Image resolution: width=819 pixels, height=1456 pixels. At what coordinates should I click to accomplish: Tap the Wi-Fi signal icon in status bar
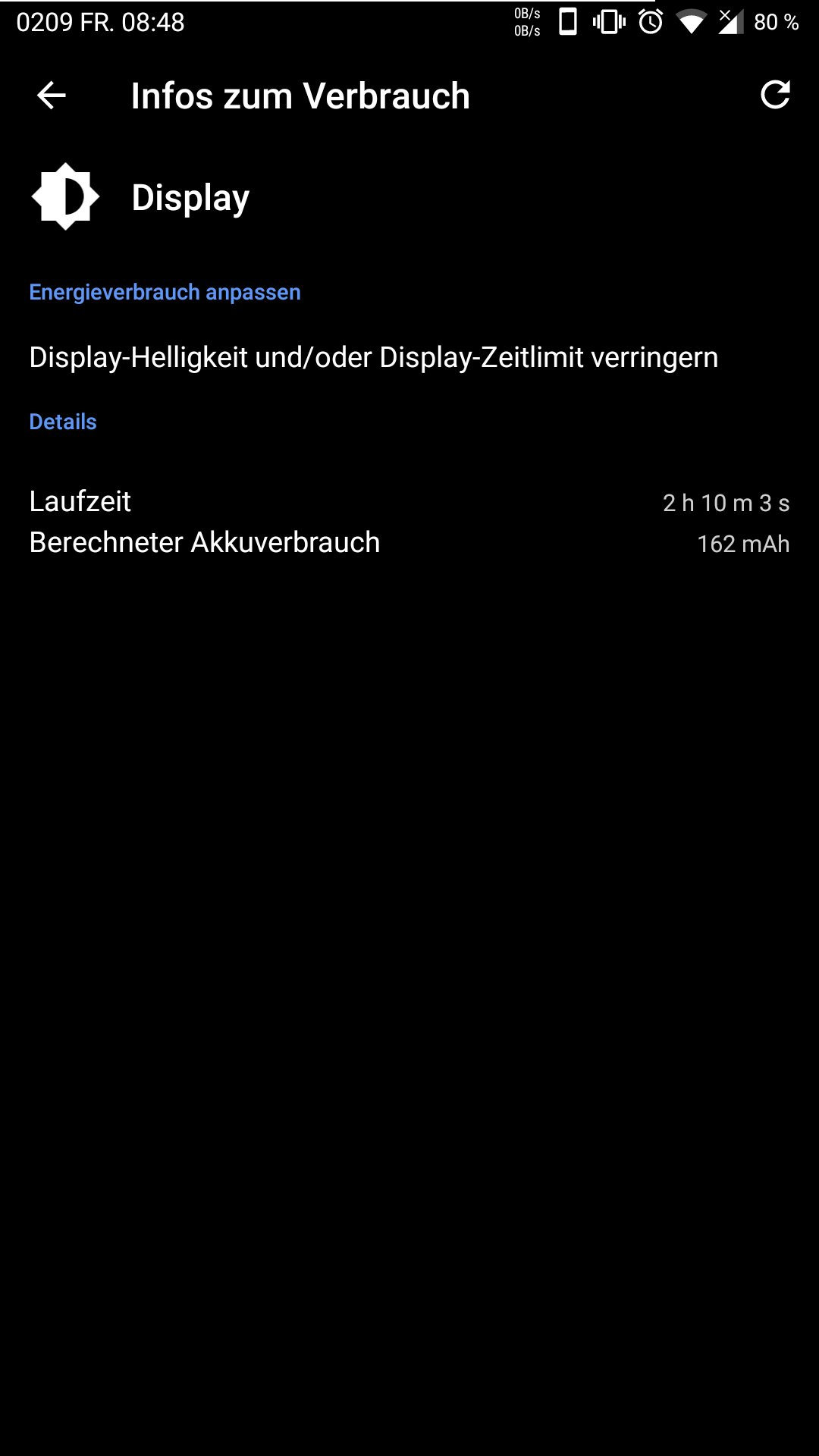click(690, 21)
